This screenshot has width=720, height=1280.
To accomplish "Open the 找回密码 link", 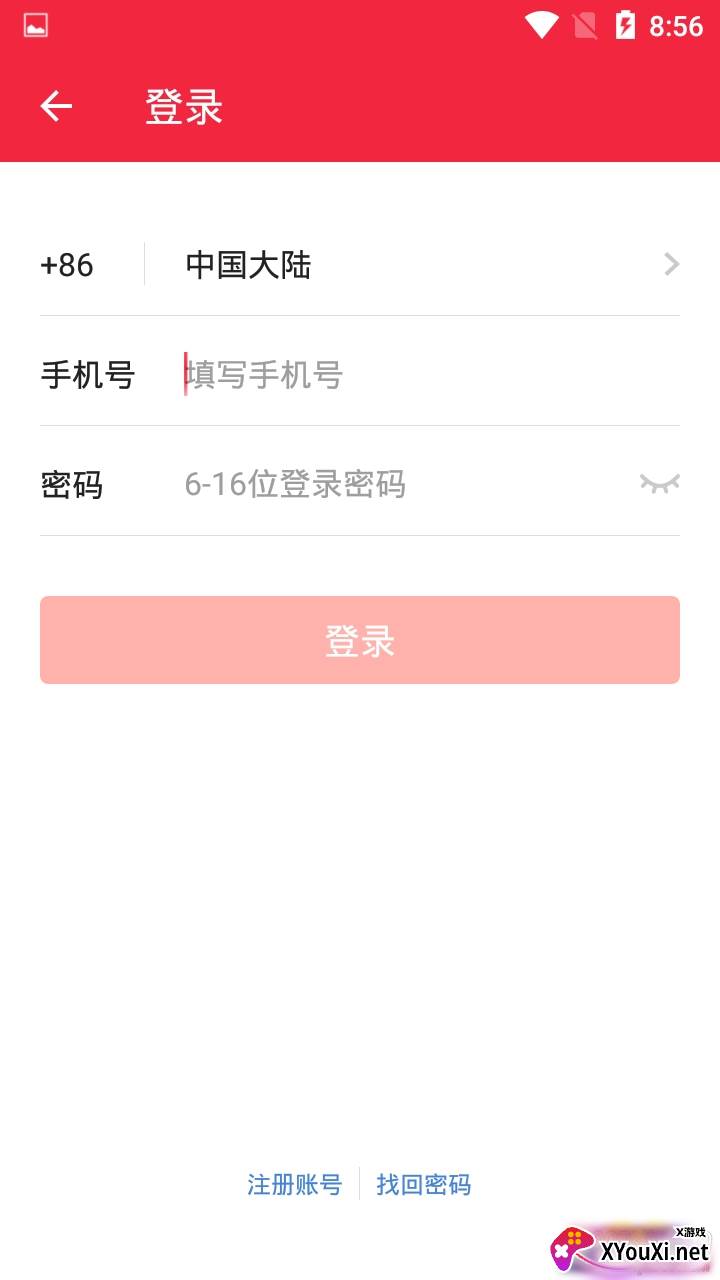I will [423, 1185].
